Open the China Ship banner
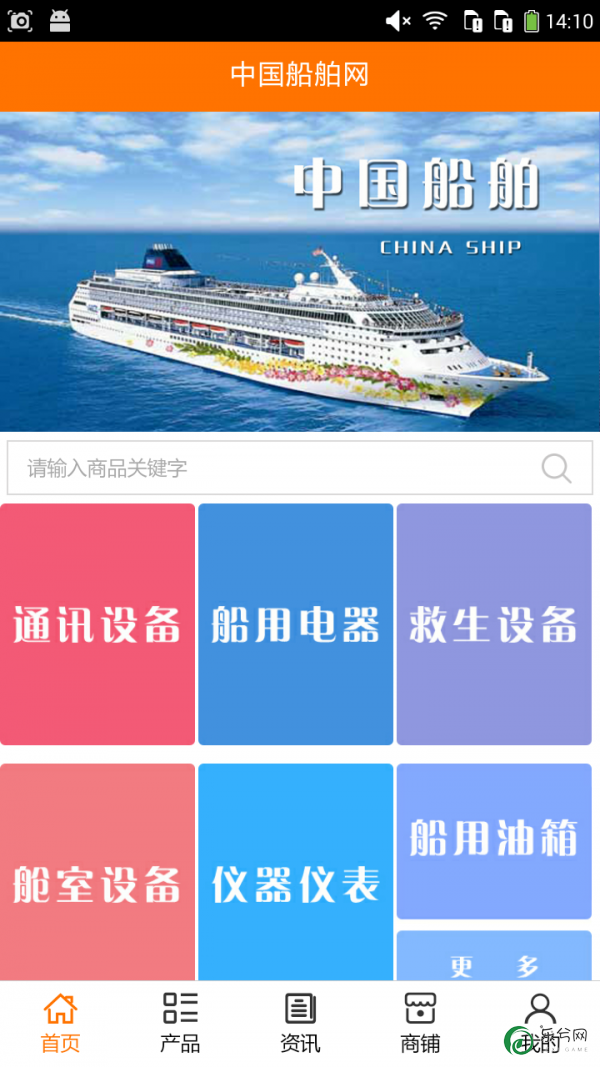Screen dimensions: 600x1067 [300, 272]
